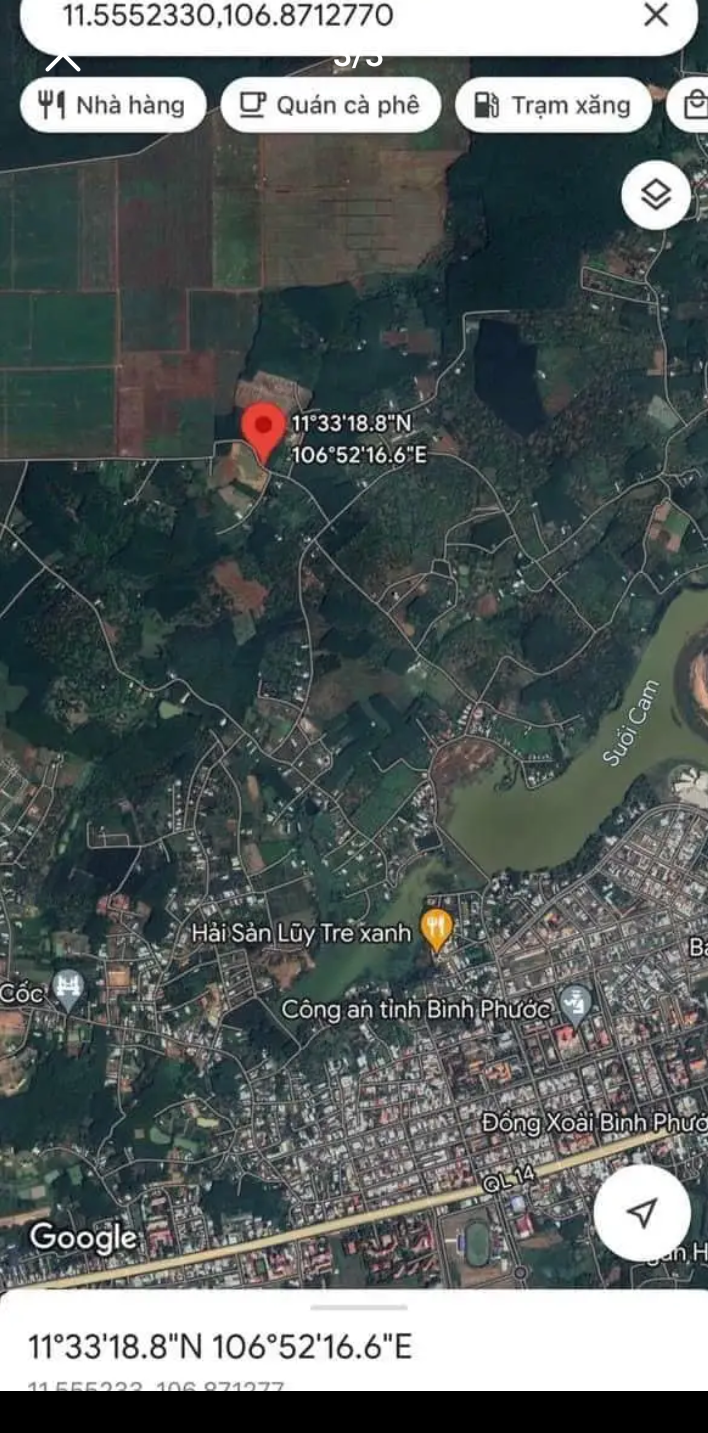Viewport: 708px width, 1433px height.
Task: Open Công an tỉnh Bình Phước marker
Action: (574, 1004)
